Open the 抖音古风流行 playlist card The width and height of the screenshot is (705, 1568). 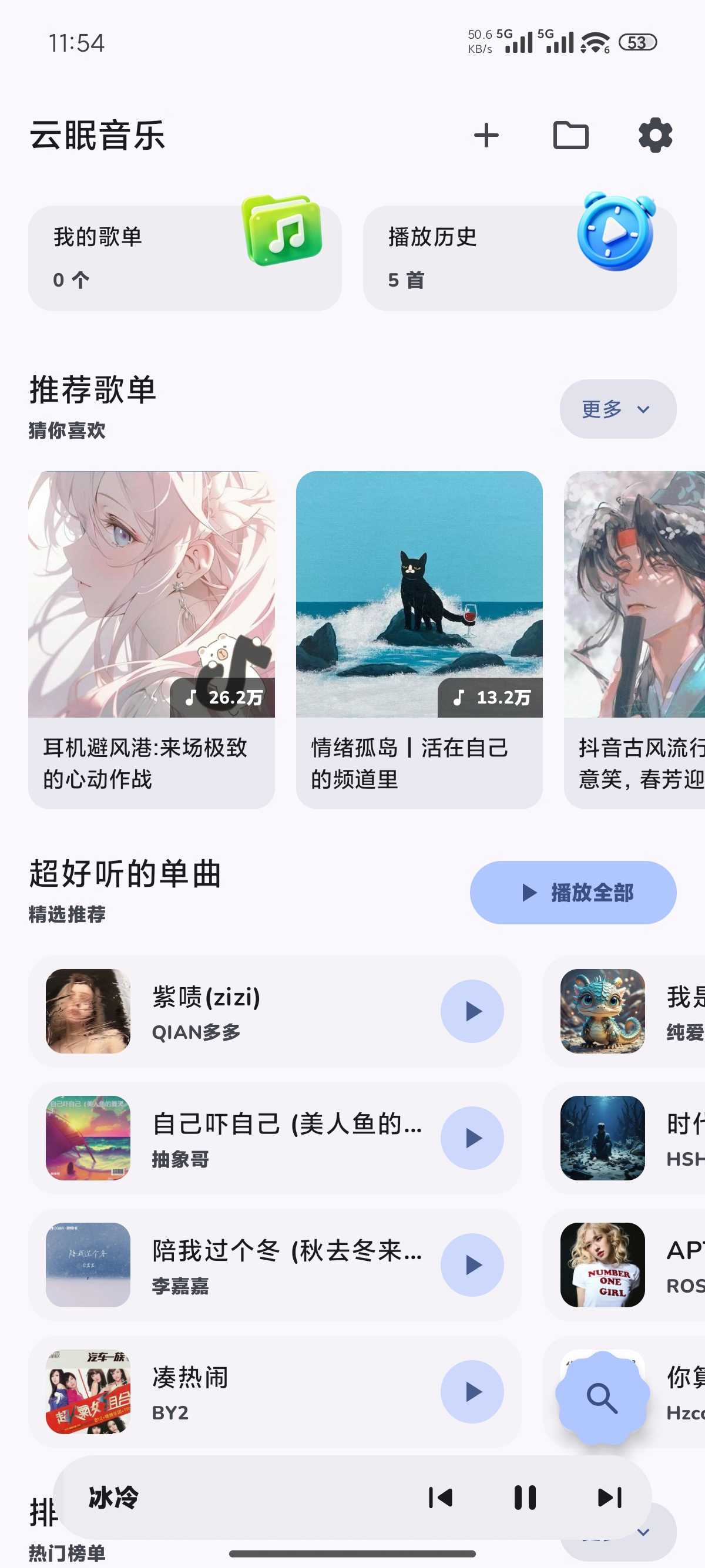coord(634,639)
